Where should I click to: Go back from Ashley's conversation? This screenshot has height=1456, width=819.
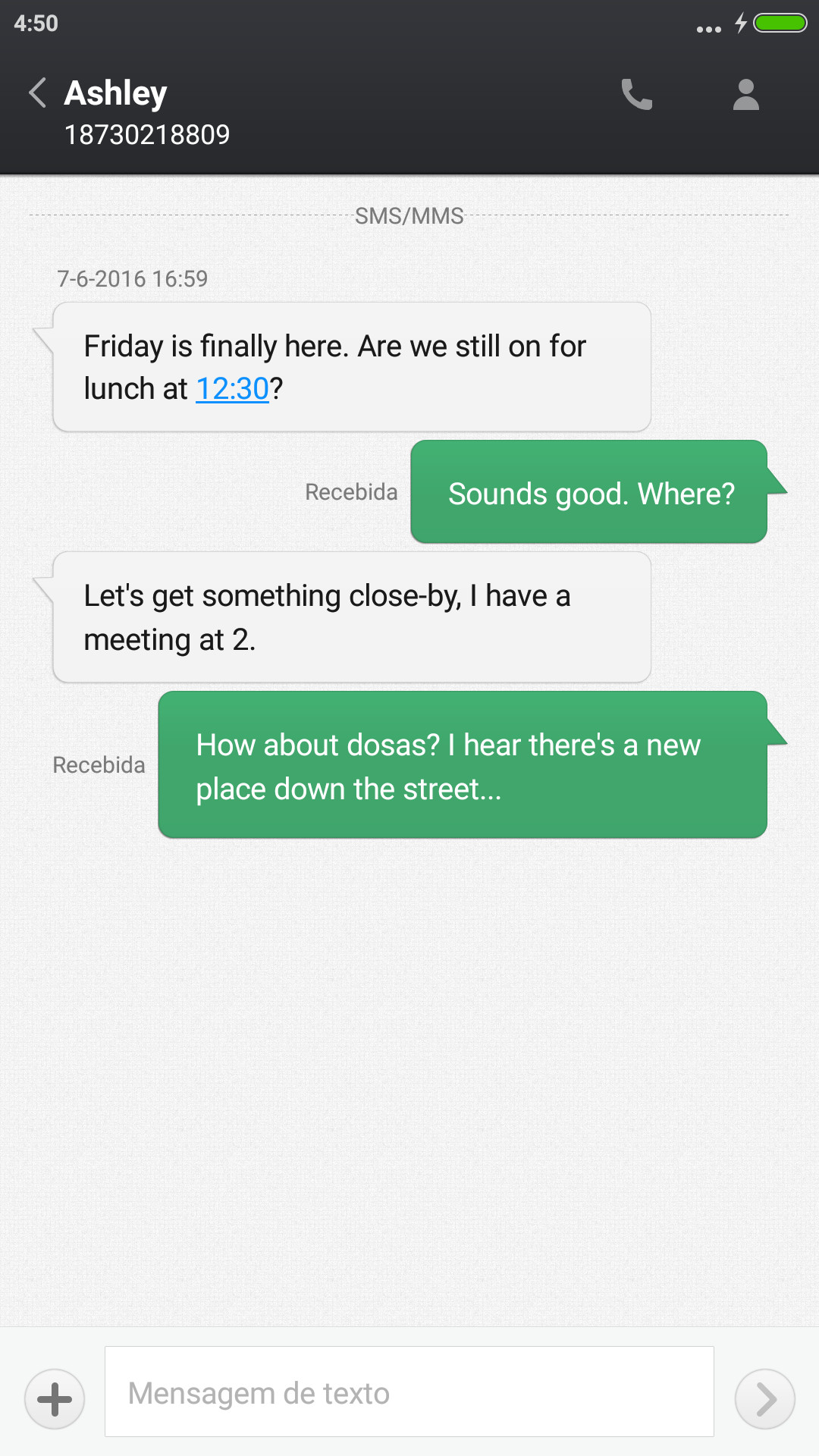(38, 93)
